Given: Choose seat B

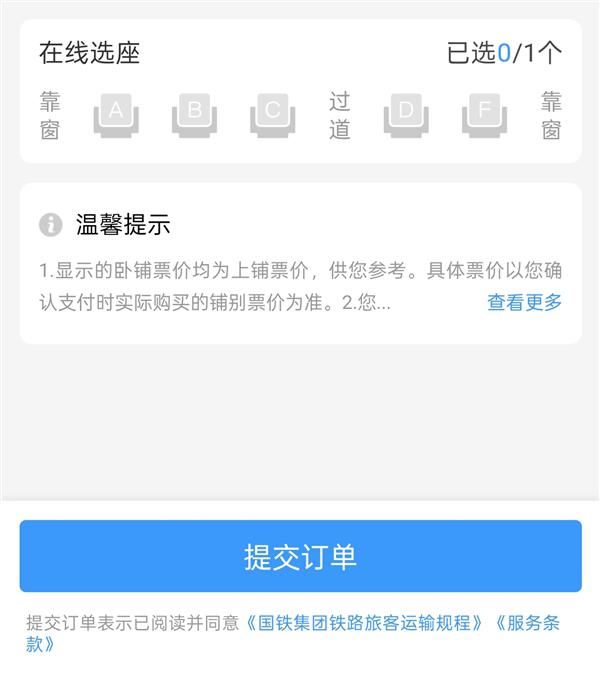Looking at the screenshot, I should [x=194, y=116].
